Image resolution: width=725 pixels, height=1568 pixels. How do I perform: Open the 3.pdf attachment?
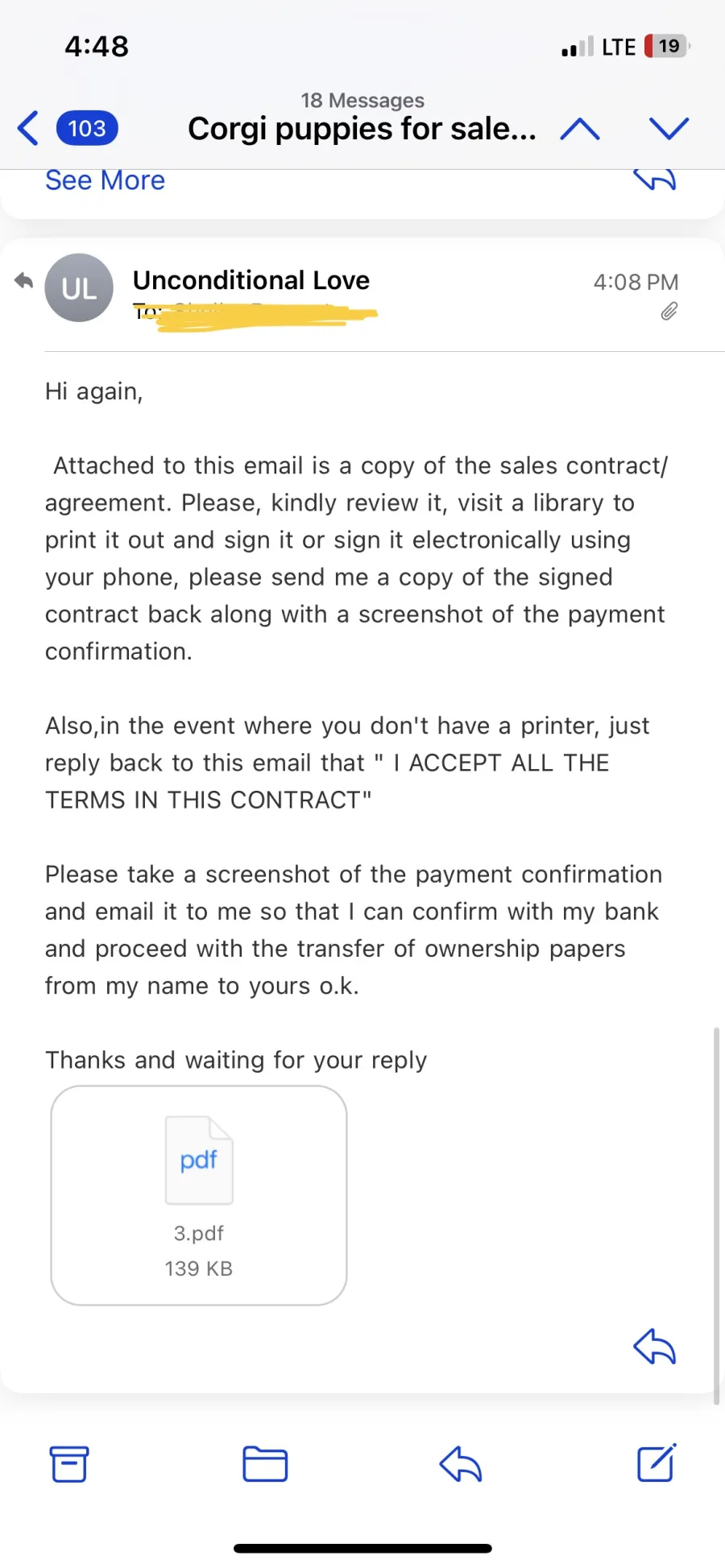click(199, 1195)
